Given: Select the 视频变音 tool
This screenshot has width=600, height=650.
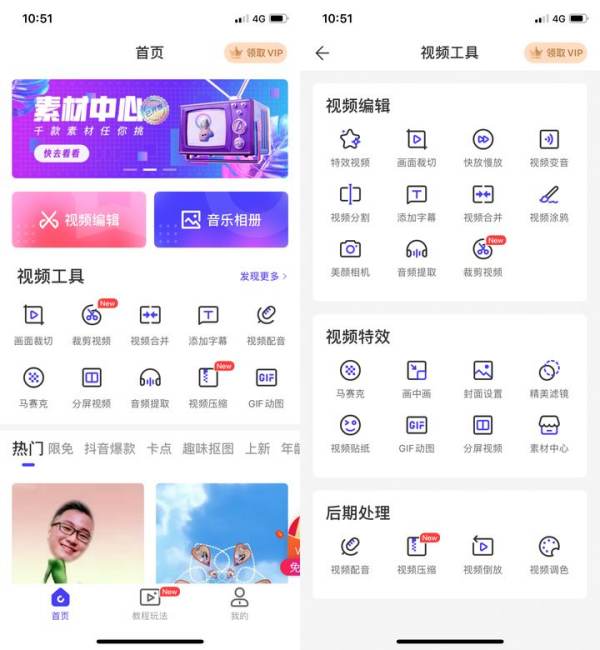Looking at the screenshot, I should 549,146.
